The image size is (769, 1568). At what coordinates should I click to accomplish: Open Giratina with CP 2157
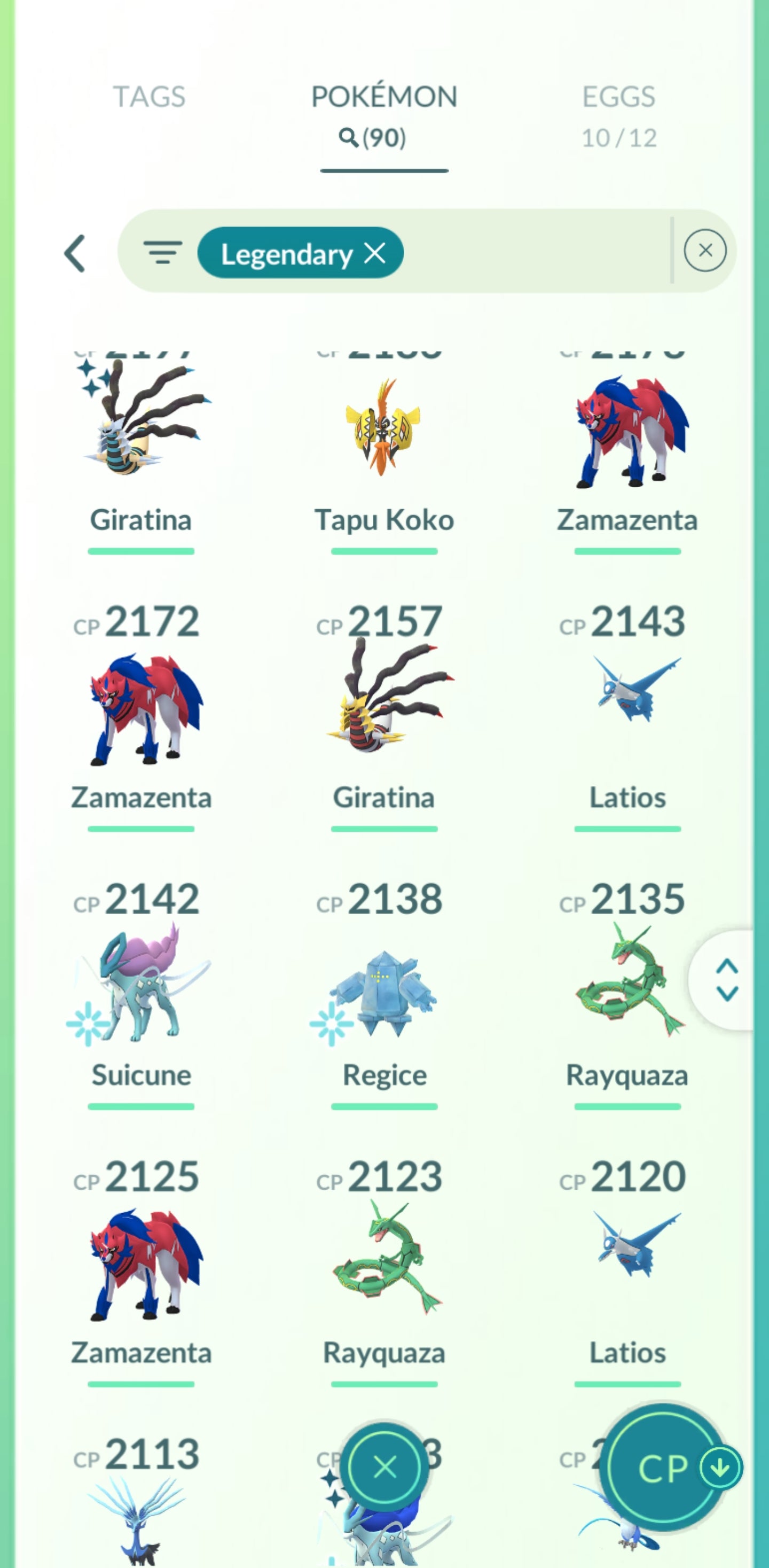[384, 700]
